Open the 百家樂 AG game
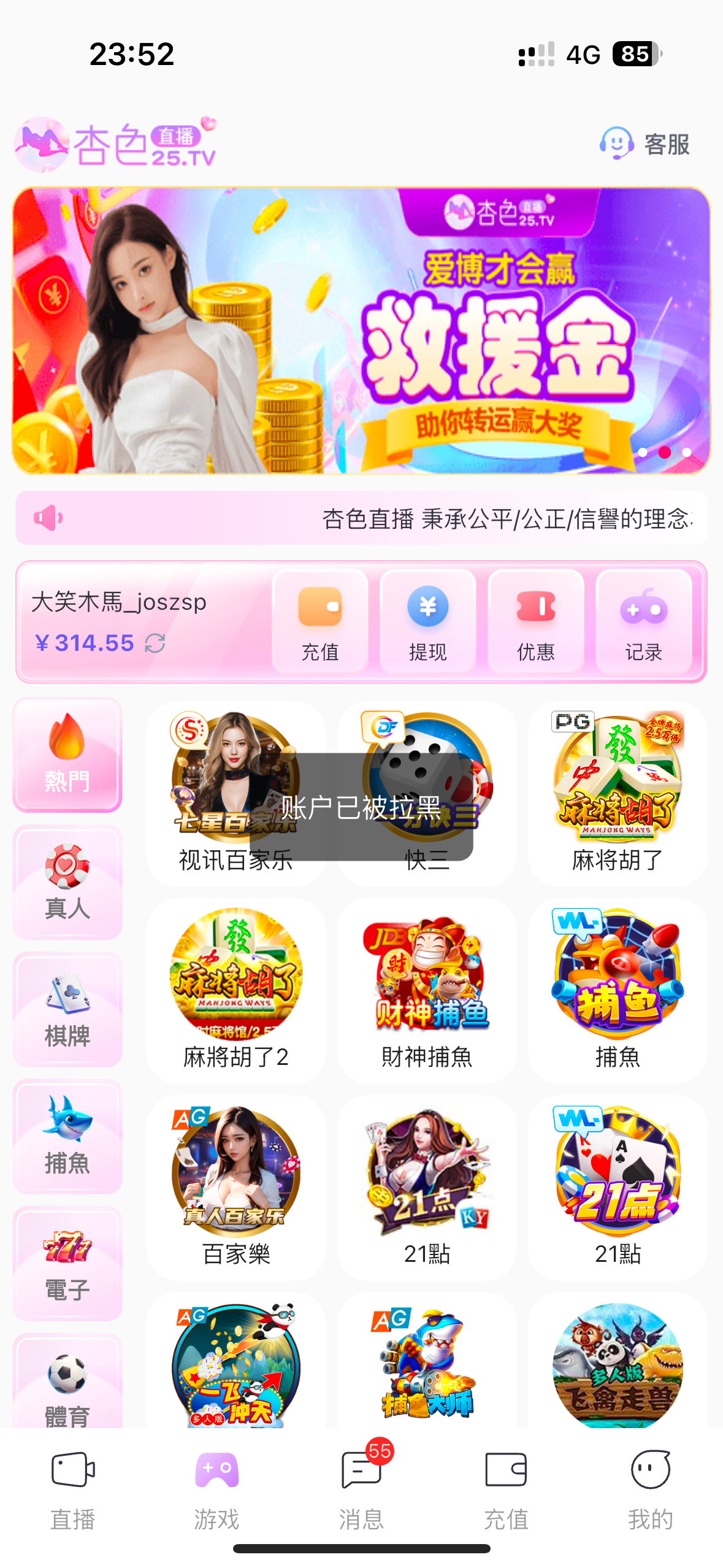The width and height of the screenshot is (723, 1568). coord(236,1186)
